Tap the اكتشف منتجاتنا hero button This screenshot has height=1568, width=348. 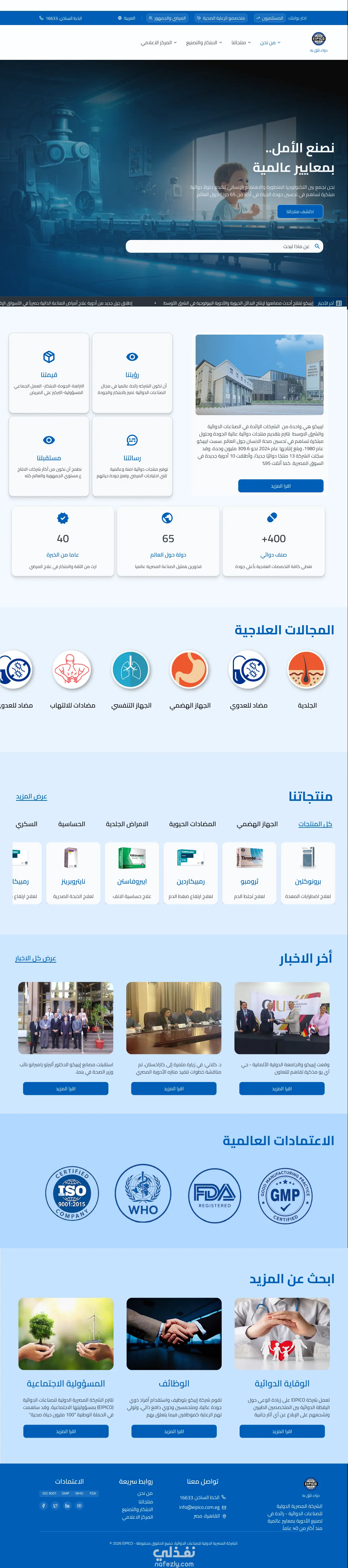300,211
